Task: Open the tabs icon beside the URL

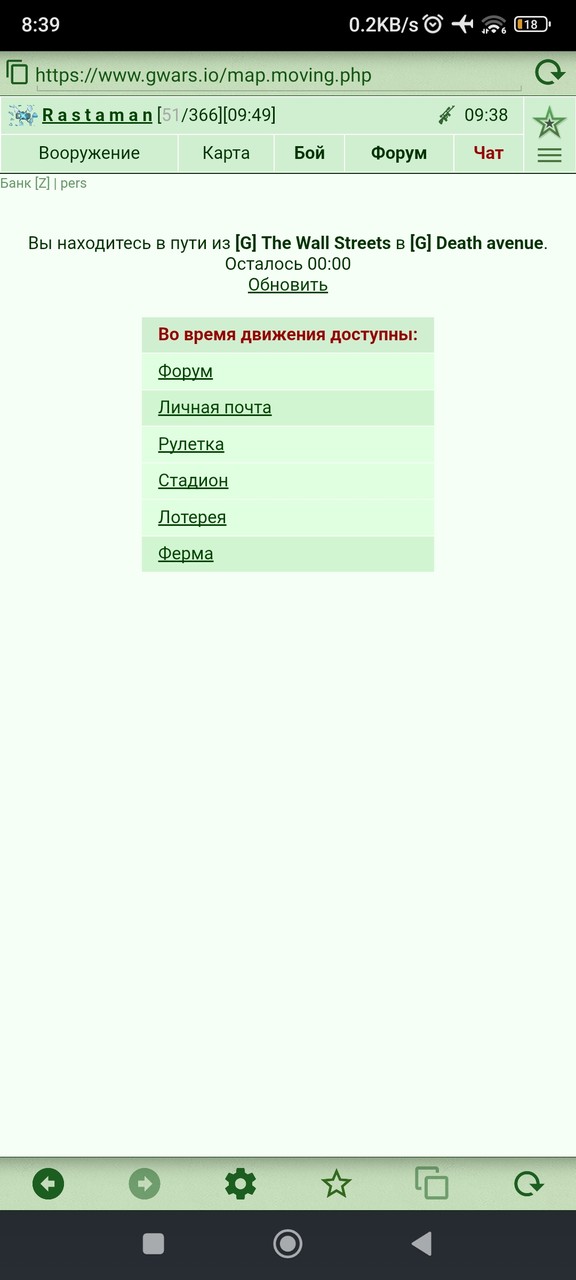Action: tap(17, 72)
